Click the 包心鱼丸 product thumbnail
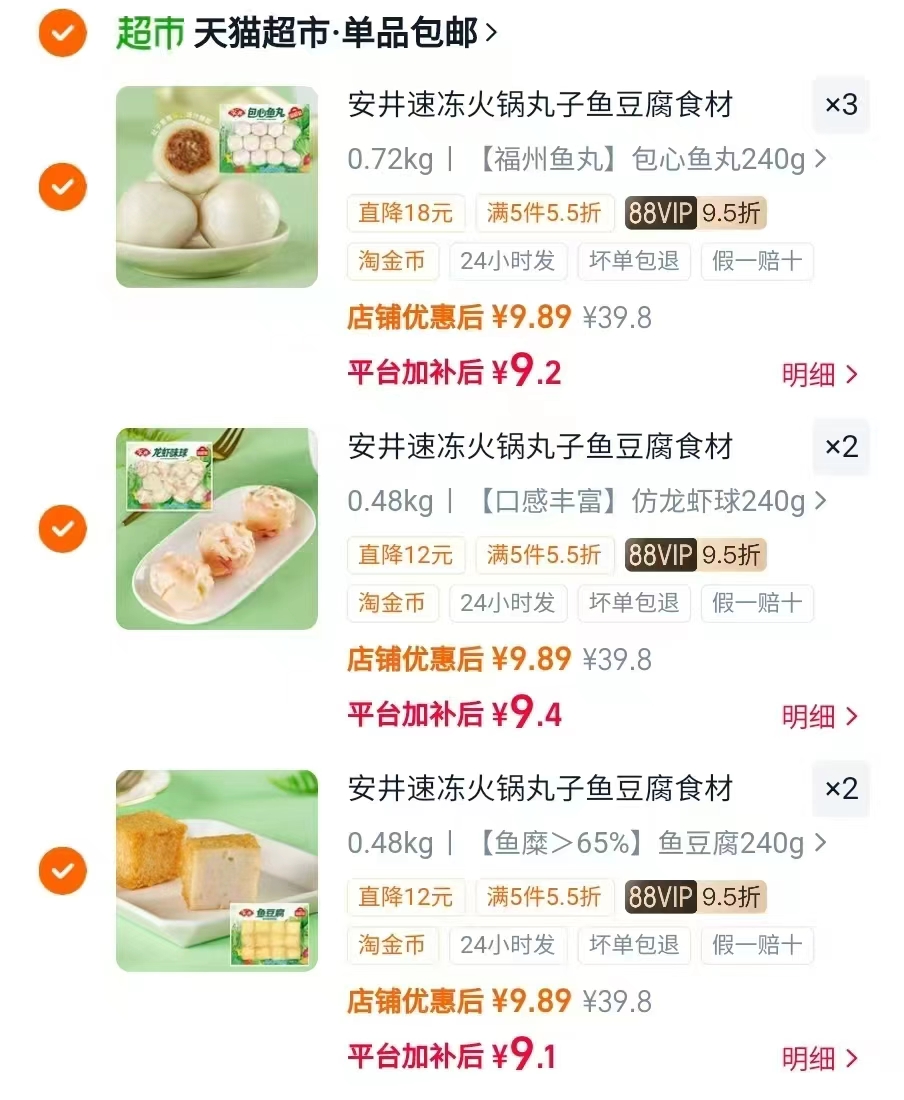This screenshot has height=1100, width=904. click(216, 187)
